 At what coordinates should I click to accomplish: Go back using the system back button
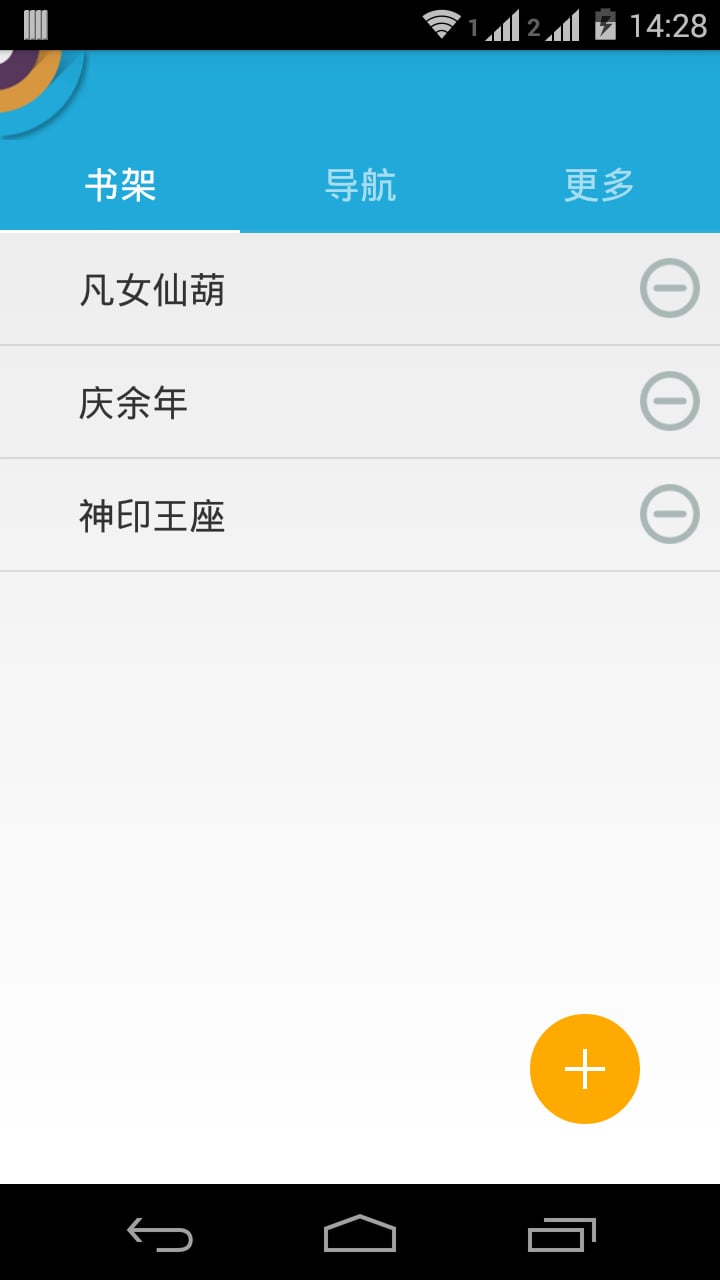(160, 1234)
